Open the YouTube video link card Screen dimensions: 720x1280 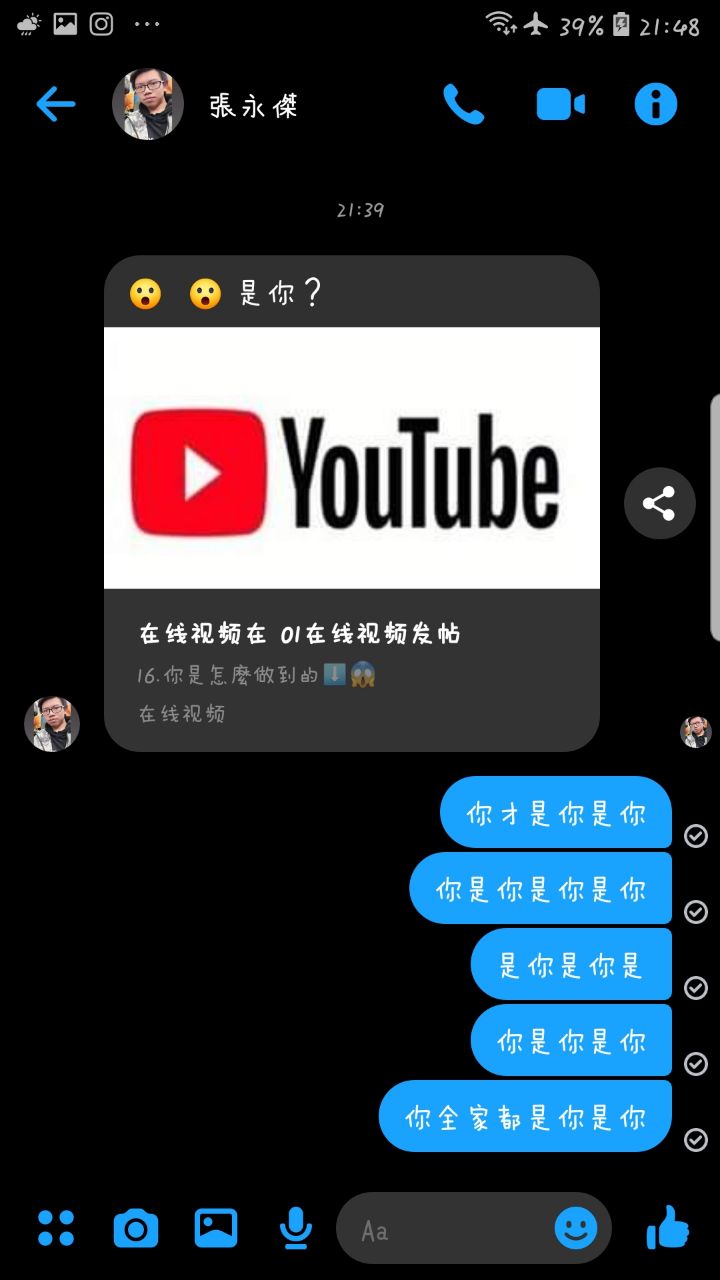pos(352,500)
